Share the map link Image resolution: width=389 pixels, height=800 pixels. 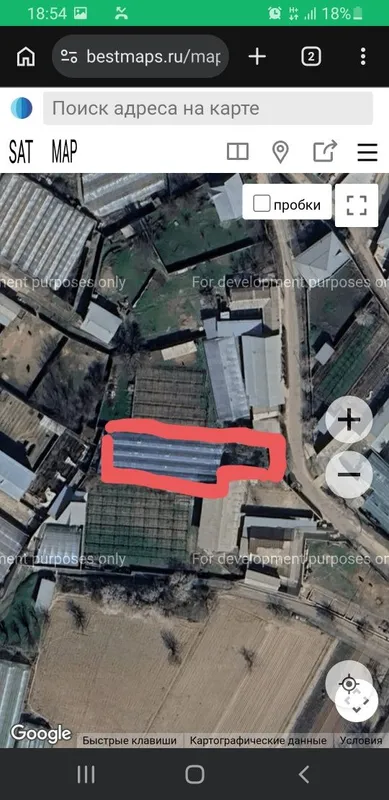pos(325,151)
